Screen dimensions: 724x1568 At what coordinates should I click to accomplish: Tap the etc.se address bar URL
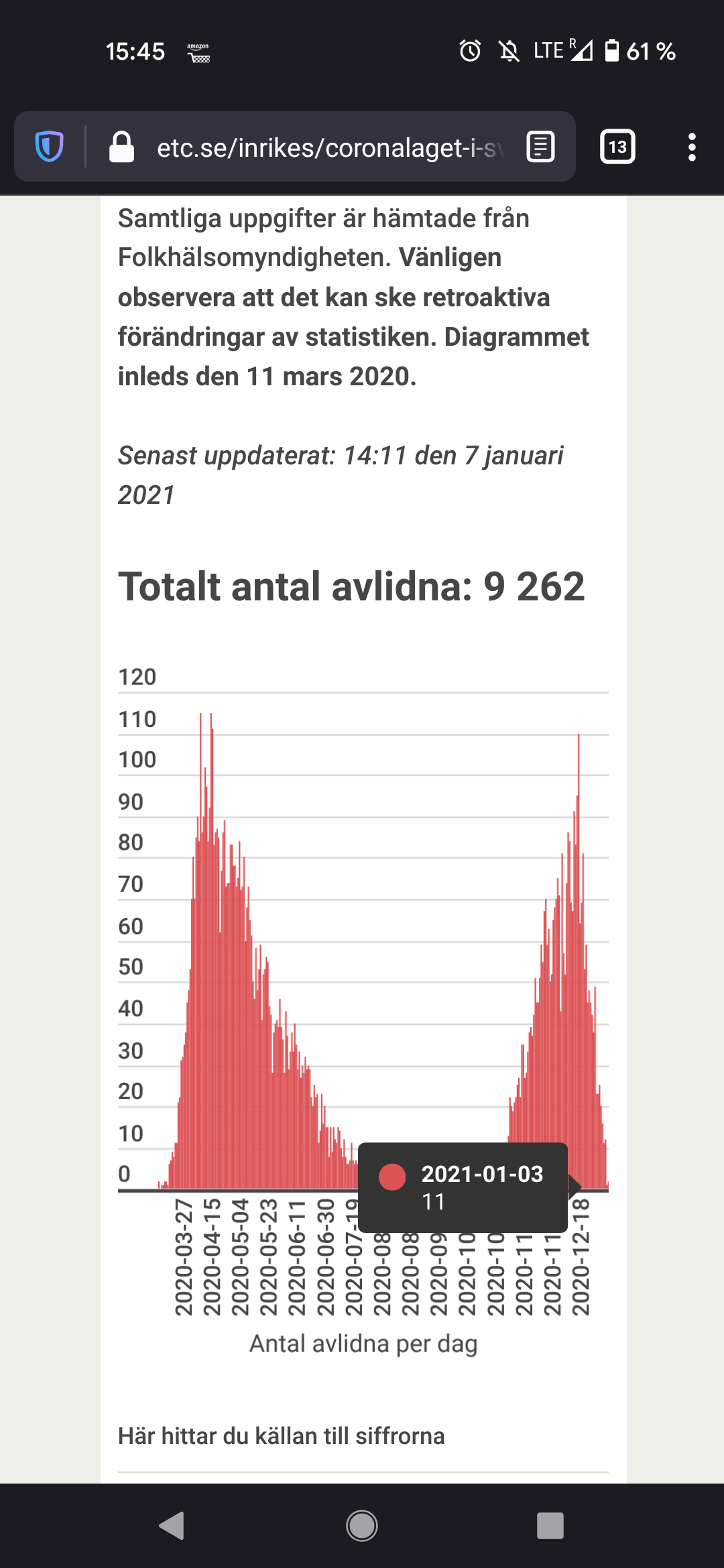(330, 147)
